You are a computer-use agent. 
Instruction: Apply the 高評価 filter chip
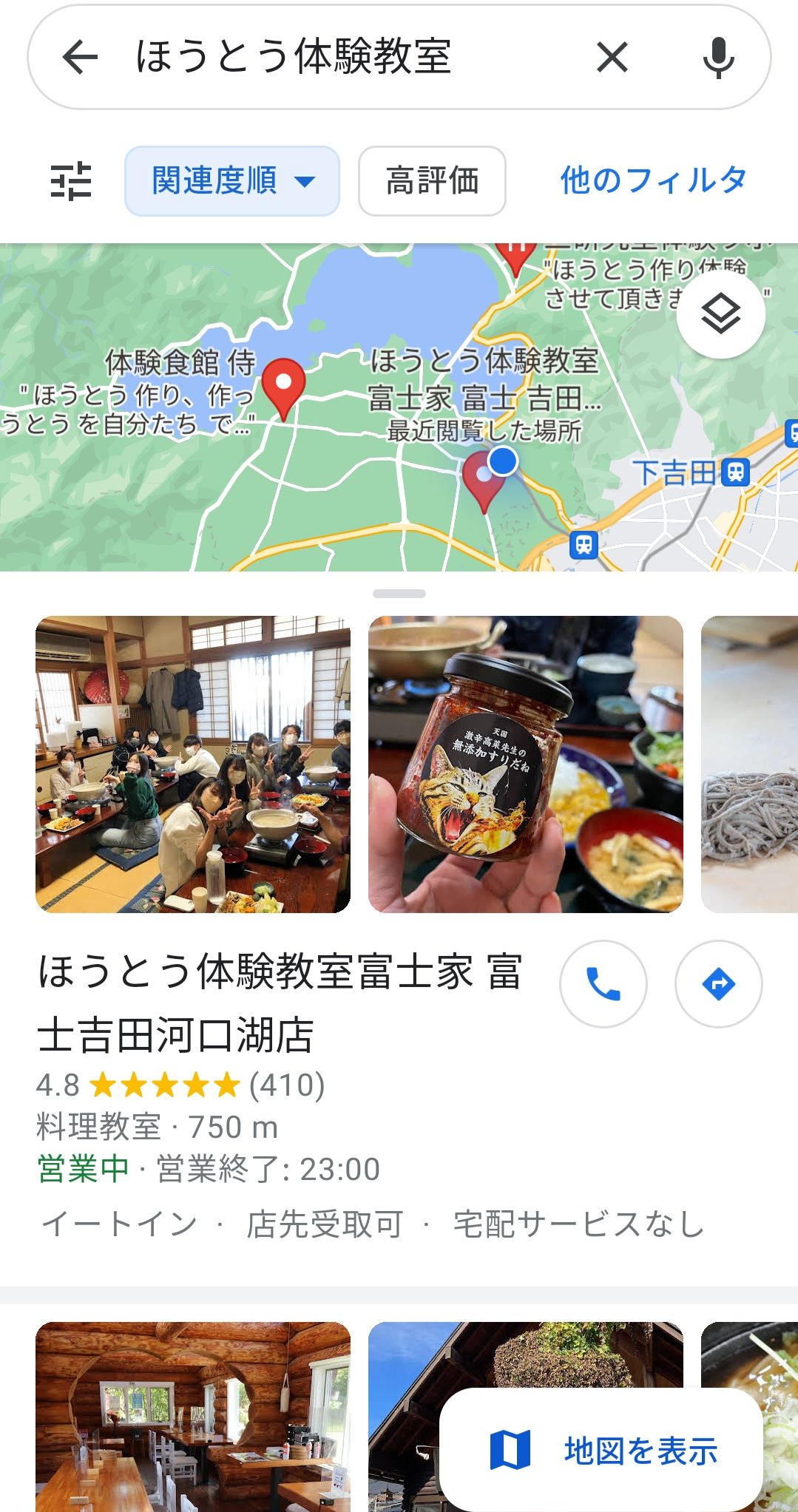432,181
